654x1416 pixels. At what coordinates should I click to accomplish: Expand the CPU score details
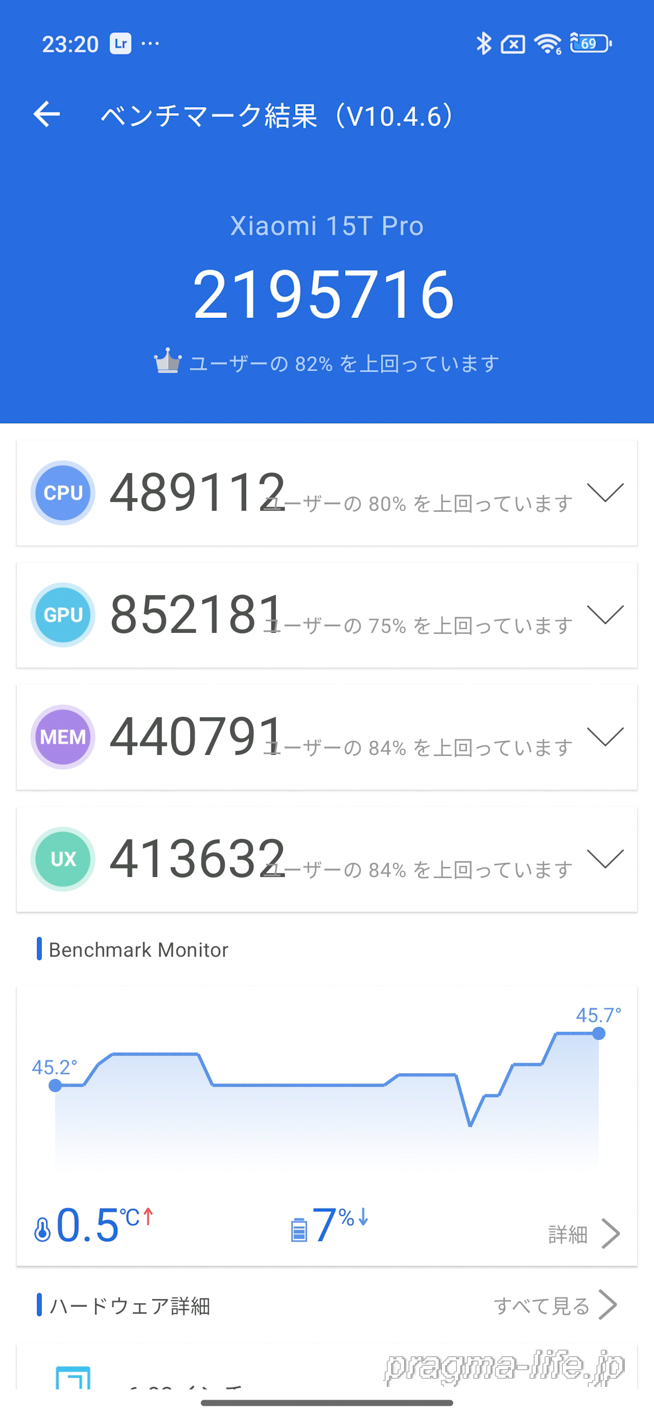(605, 492)
